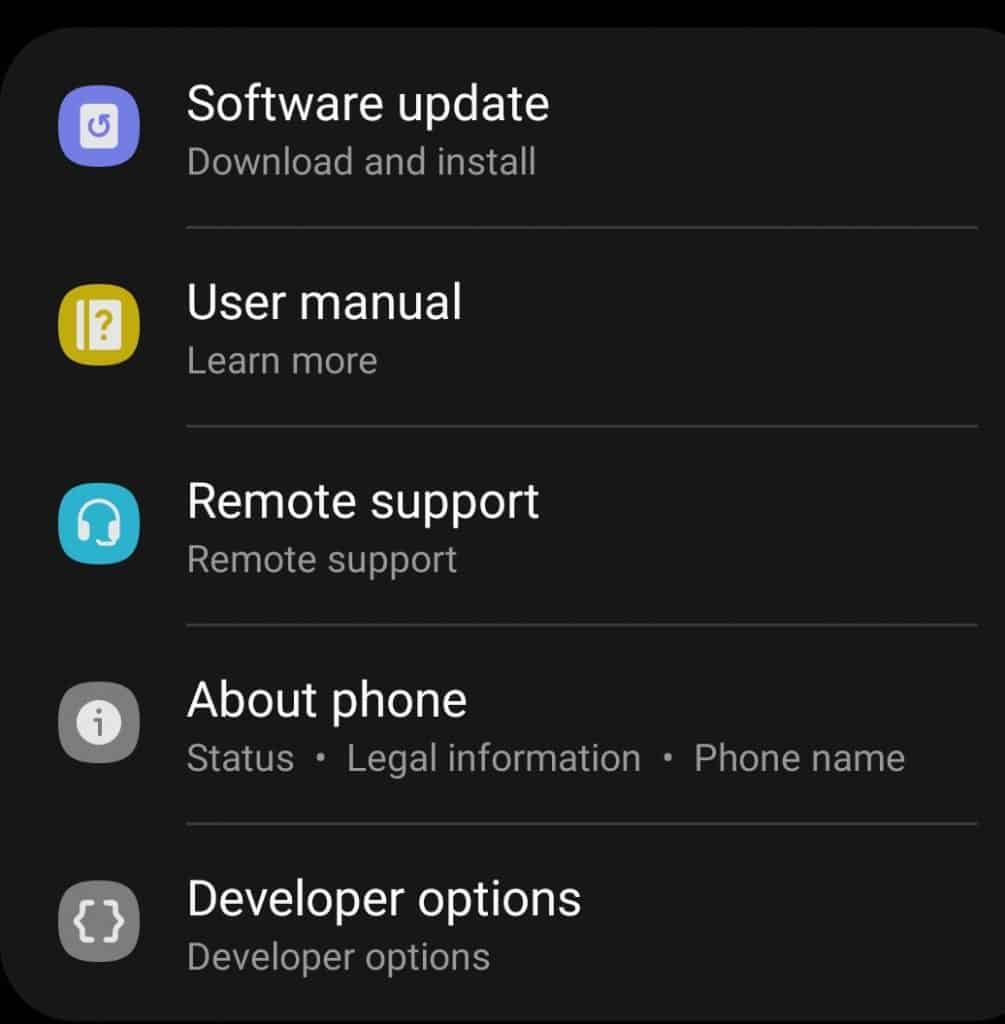The height and width of the screenshot is (1024, 1005).
Task: Click the Learn more subtitle
Action: [281, 360]
